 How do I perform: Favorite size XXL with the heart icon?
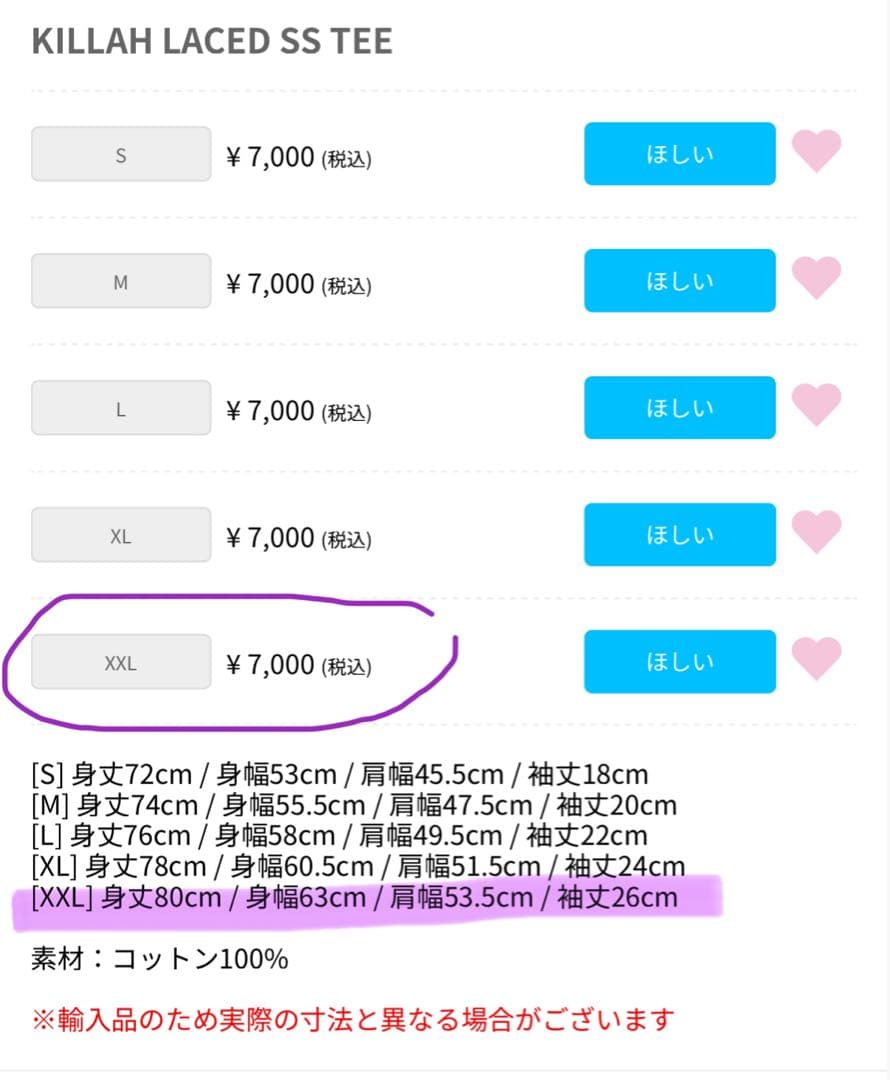pyautogui.click(x=816, y=659)
